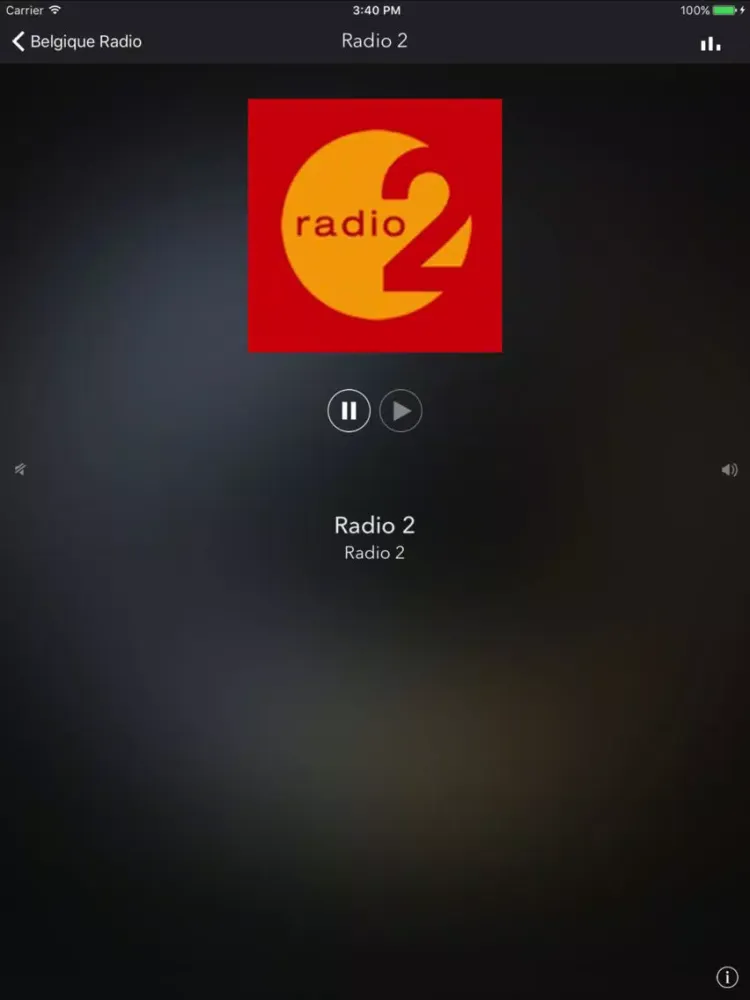Pause the Radio 2 stream

point(349,410)
